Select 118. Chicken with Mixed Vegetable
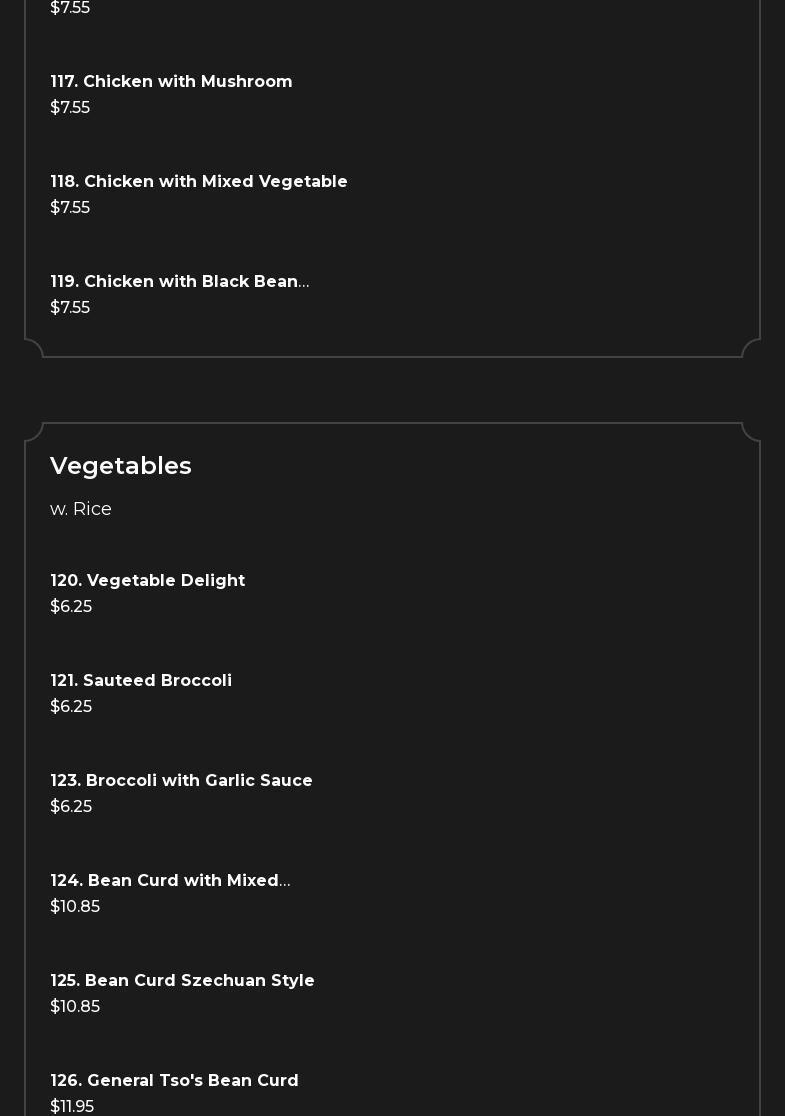This screenshot has width=785, height=1116. tap(198, 182)
